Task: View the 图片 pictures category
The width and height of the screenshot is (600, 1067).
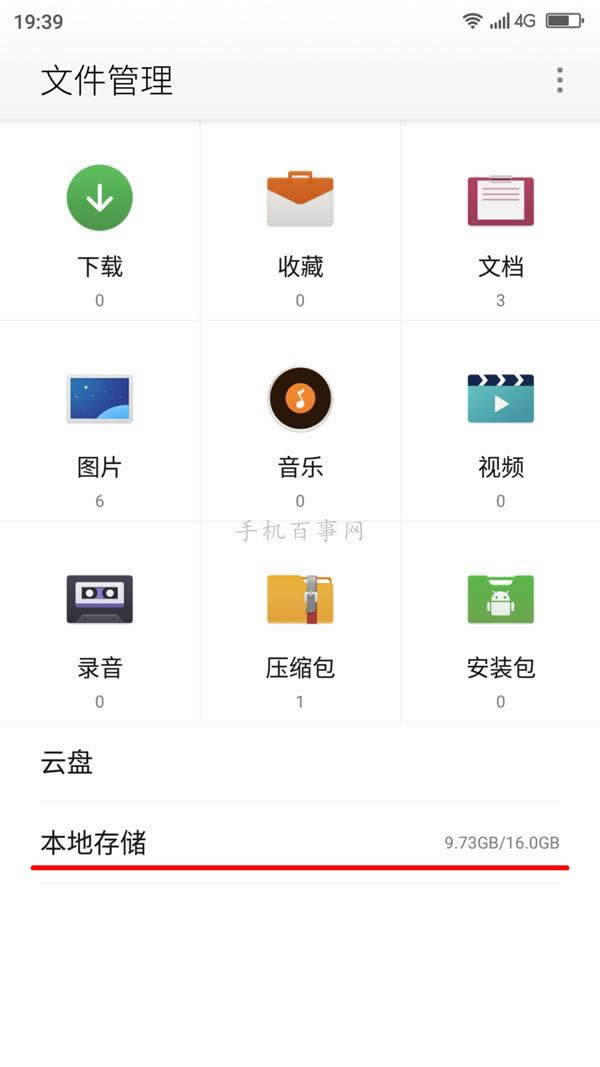Action: point(100,422)
